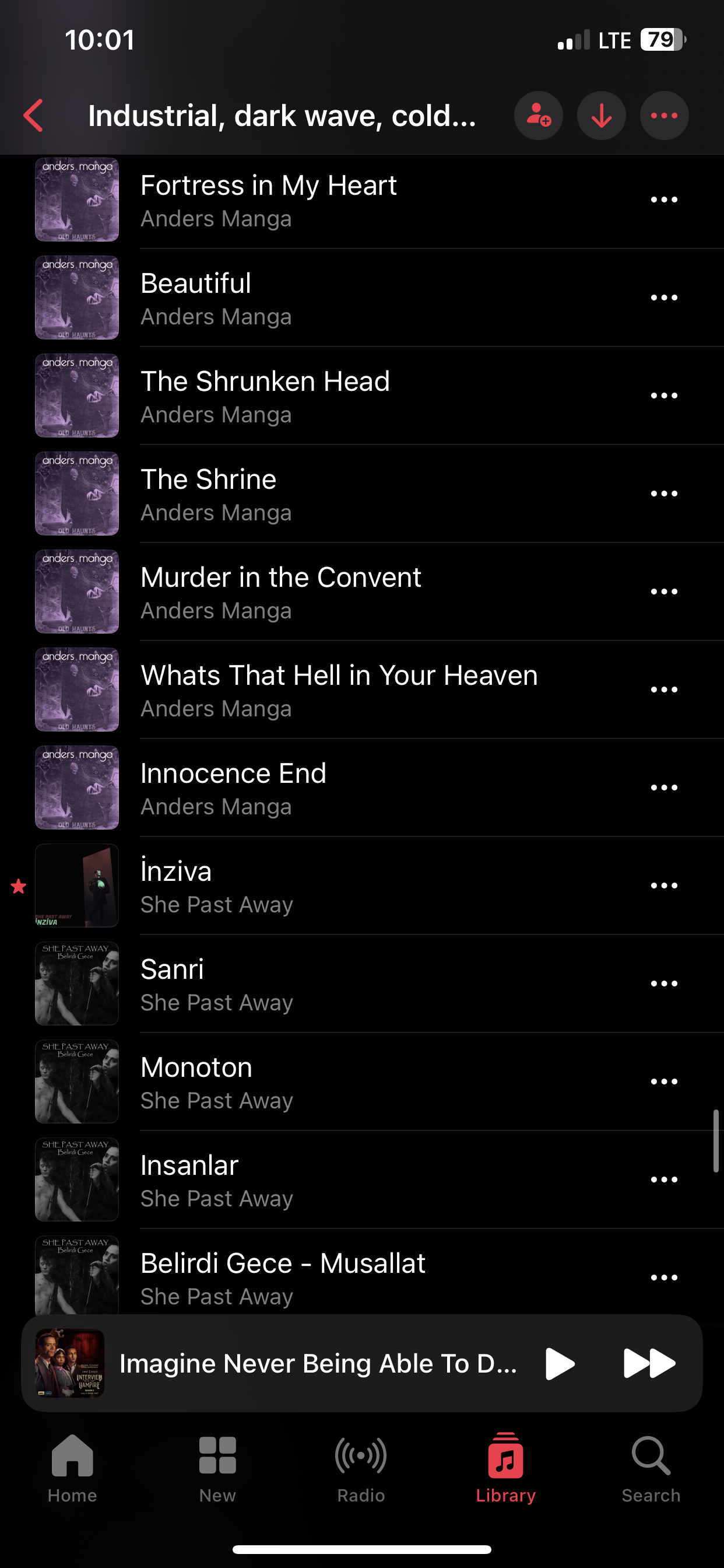
Task: Play the song Fortress in My Heart
Action: click(x=268, y=199)
